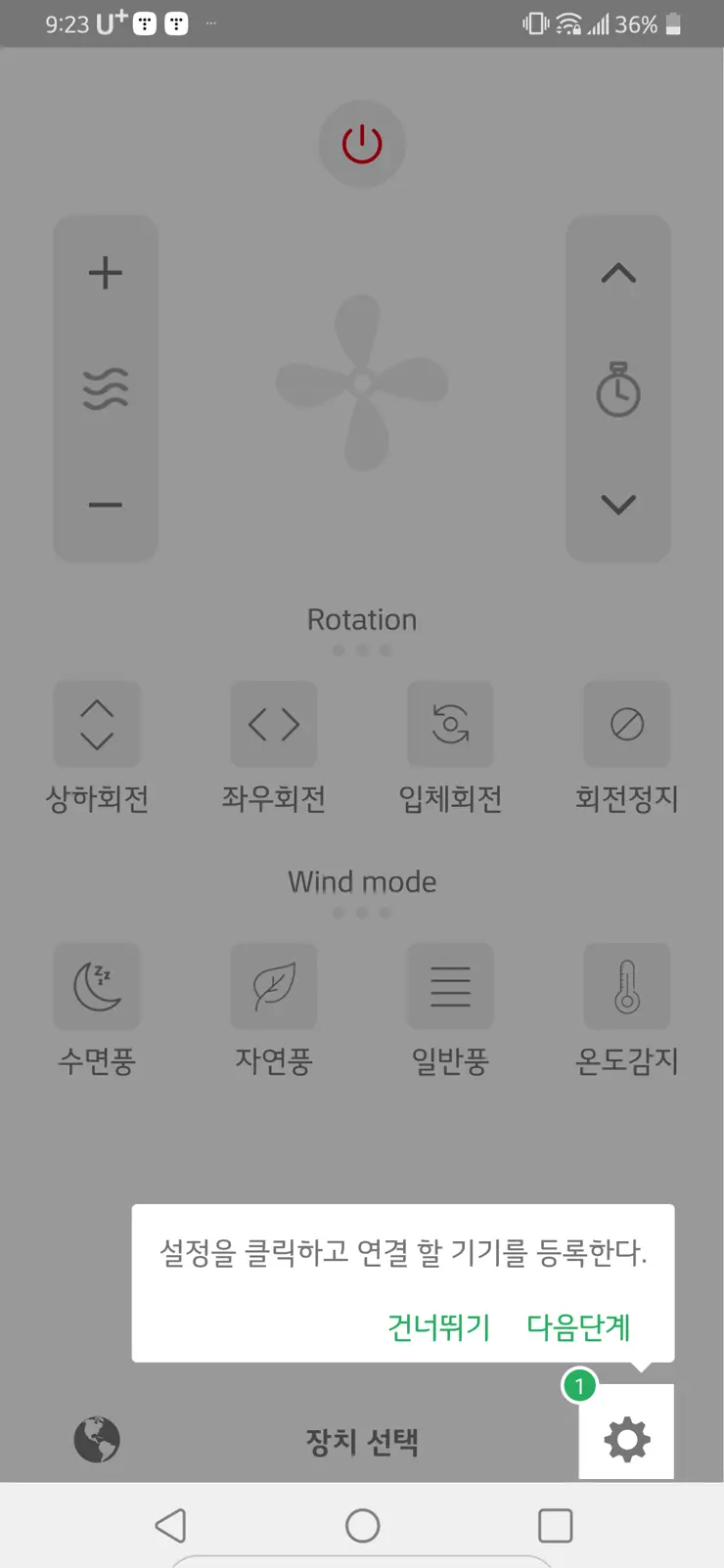
Task: Select 좌우회전 left-right rotation mode
Action: tap(274, 725)
